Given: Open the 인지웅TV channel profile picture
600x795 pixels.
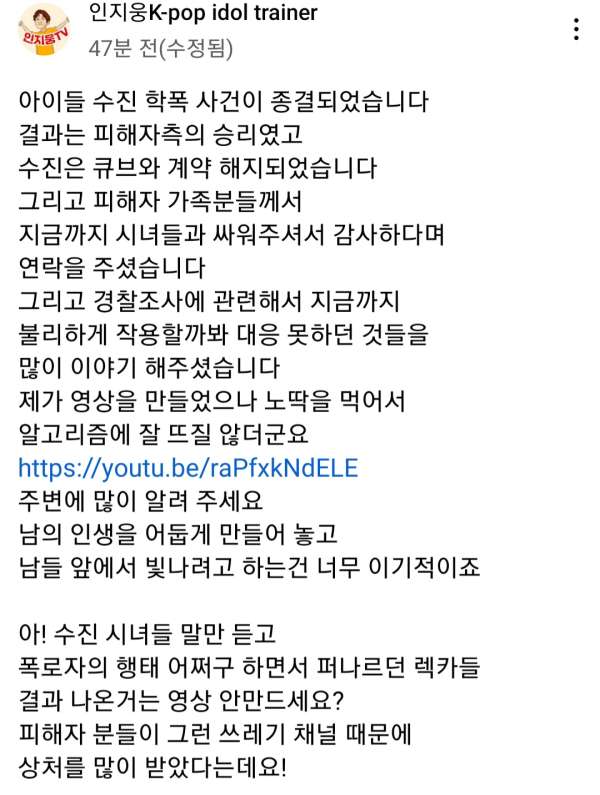Looking at the screenshot, I should tap(46, 30).
